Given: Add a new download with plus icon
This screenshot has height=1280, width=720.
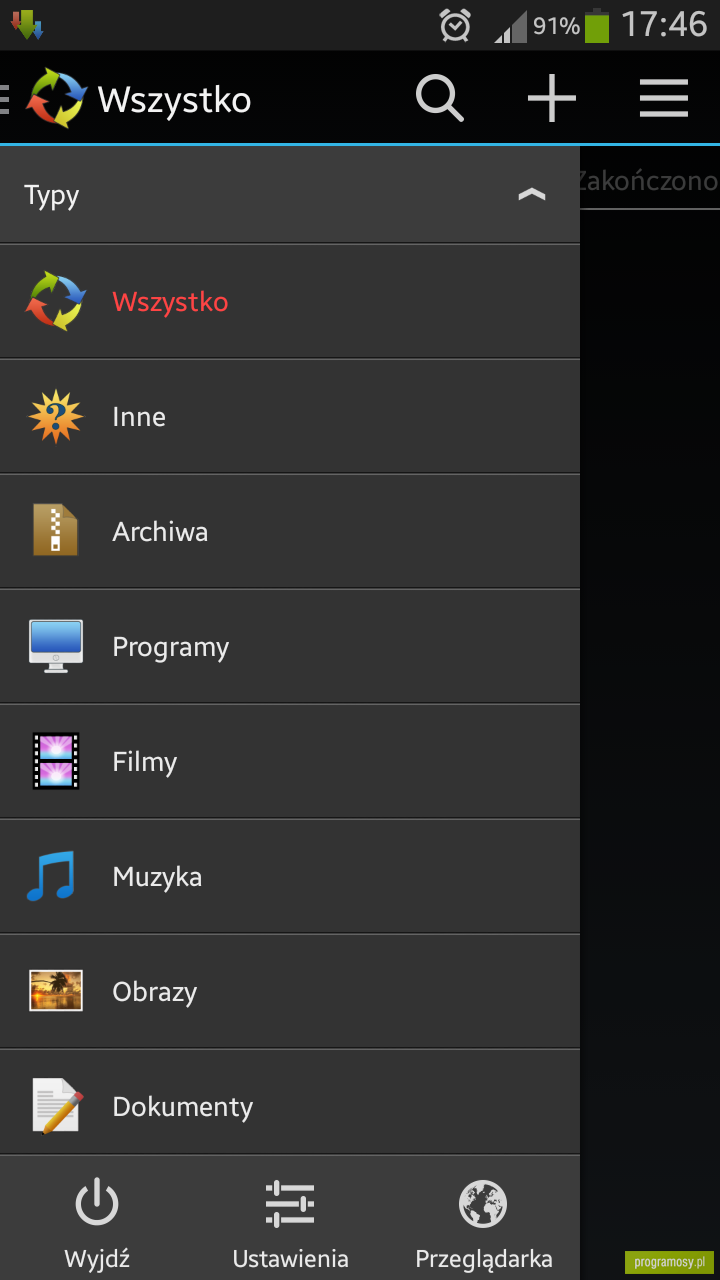Looking at the screenshot, I should pyautogui.click(x=552, y=99).
